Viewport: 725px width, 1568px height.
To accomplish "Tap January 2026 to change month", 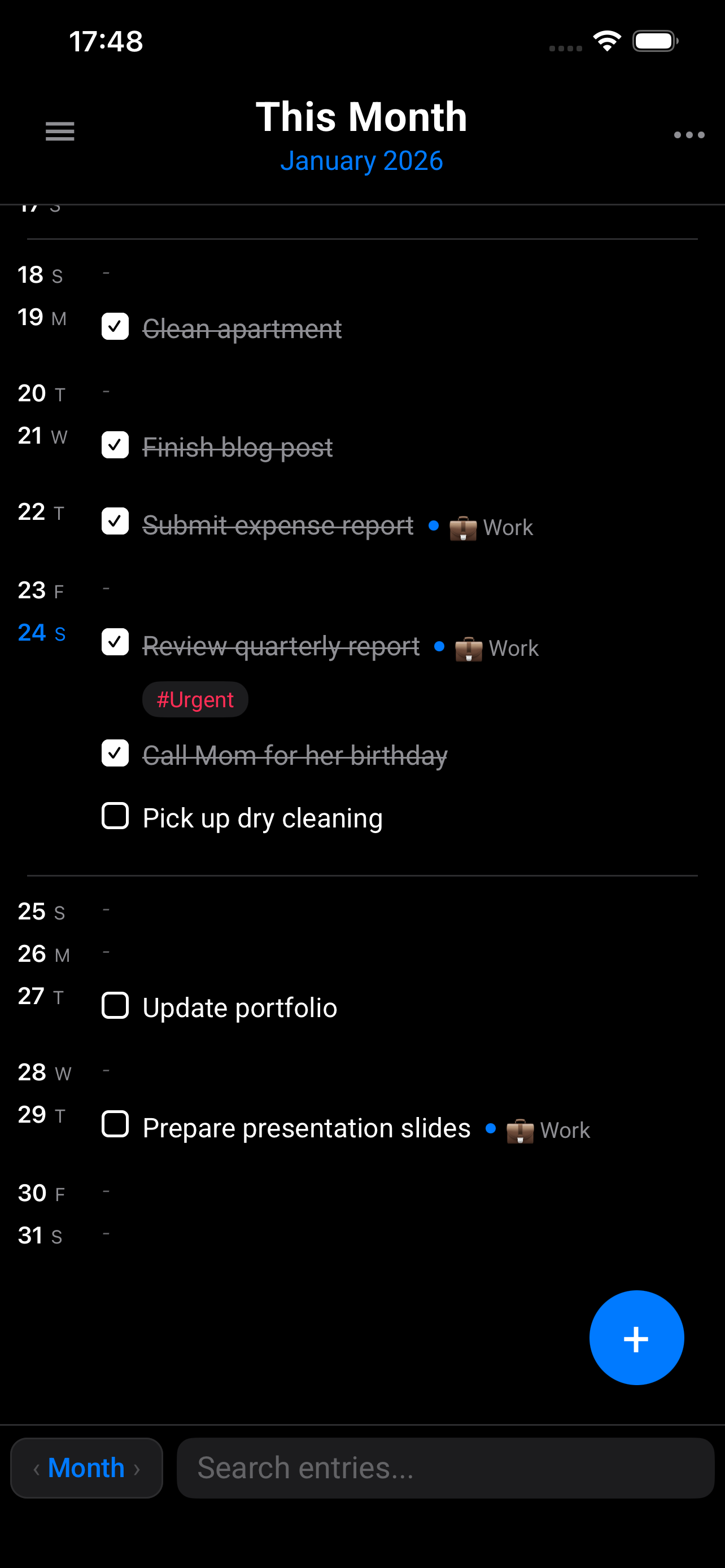I will (361, 160).
